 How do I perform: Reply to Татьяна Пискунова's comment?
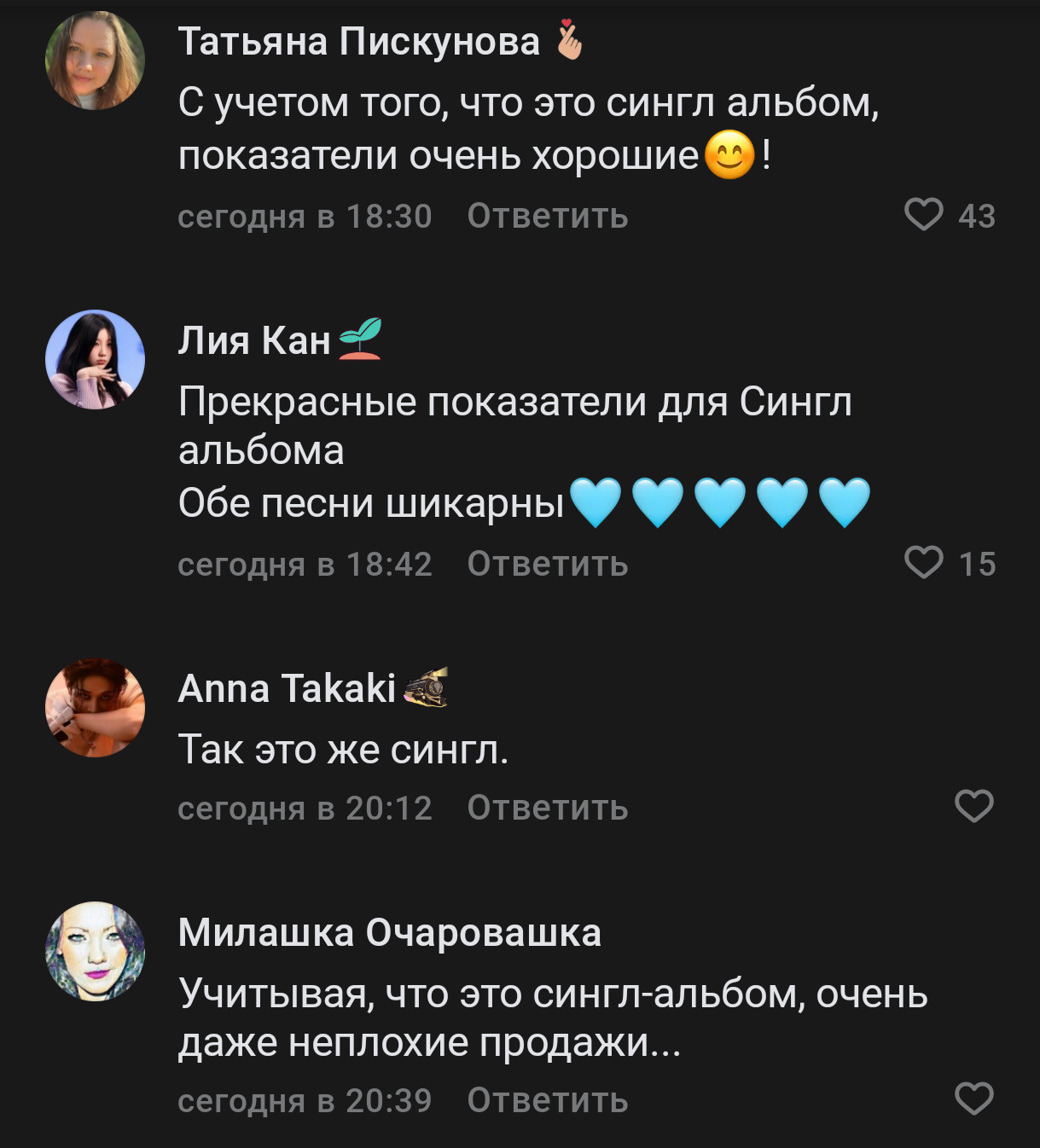547,217
